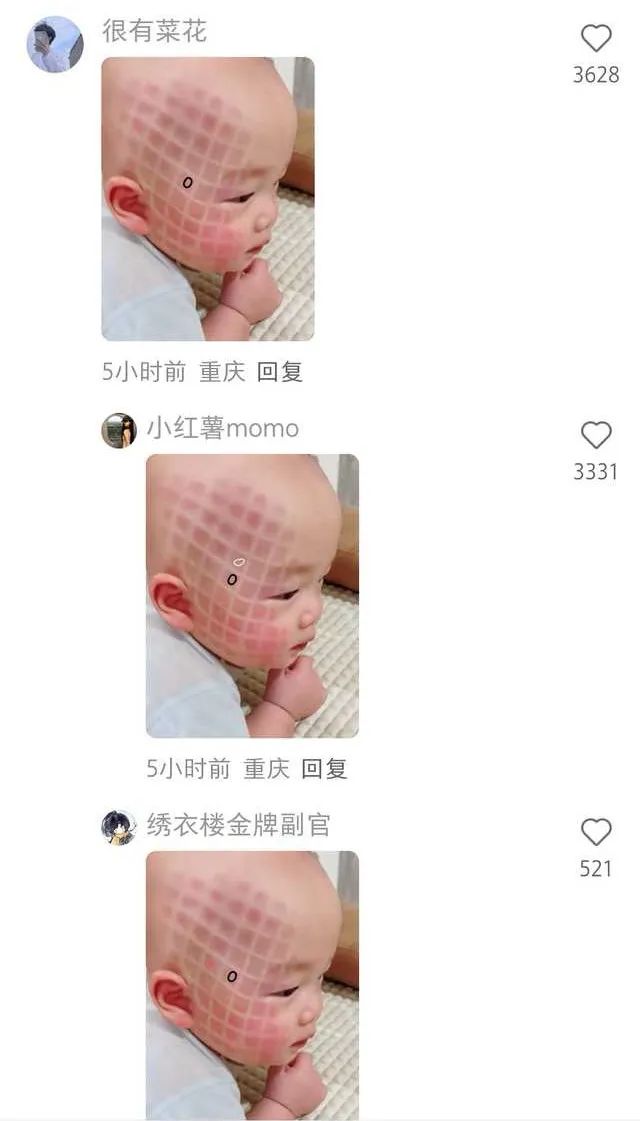Image resolution: width=640 pixels, height=1121 pixels.
Task: Open 很有菜花's profile avatar
Action: tap(55, 44)
